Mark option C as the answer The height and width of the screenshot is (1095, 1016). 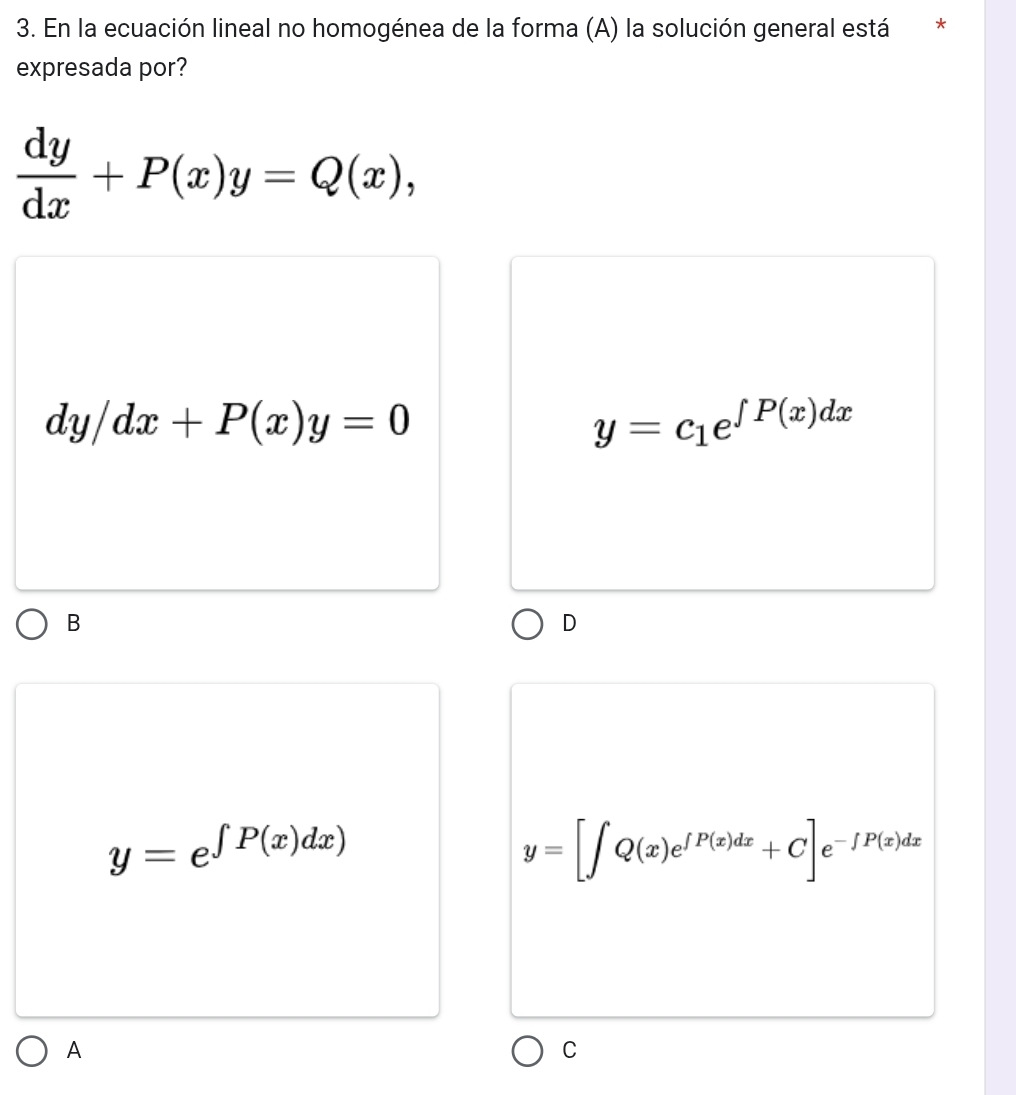[x=529, y=1050]
